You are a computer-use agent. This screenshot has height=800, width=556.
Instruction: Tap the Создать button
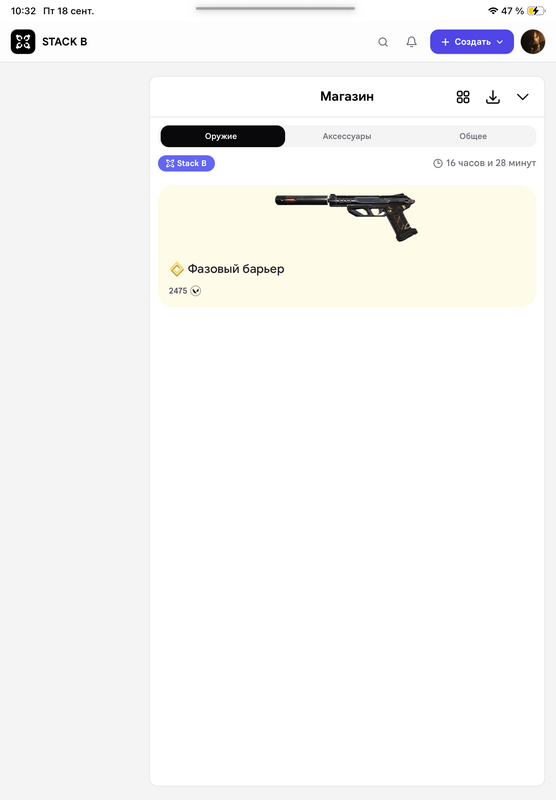[471, 42]
